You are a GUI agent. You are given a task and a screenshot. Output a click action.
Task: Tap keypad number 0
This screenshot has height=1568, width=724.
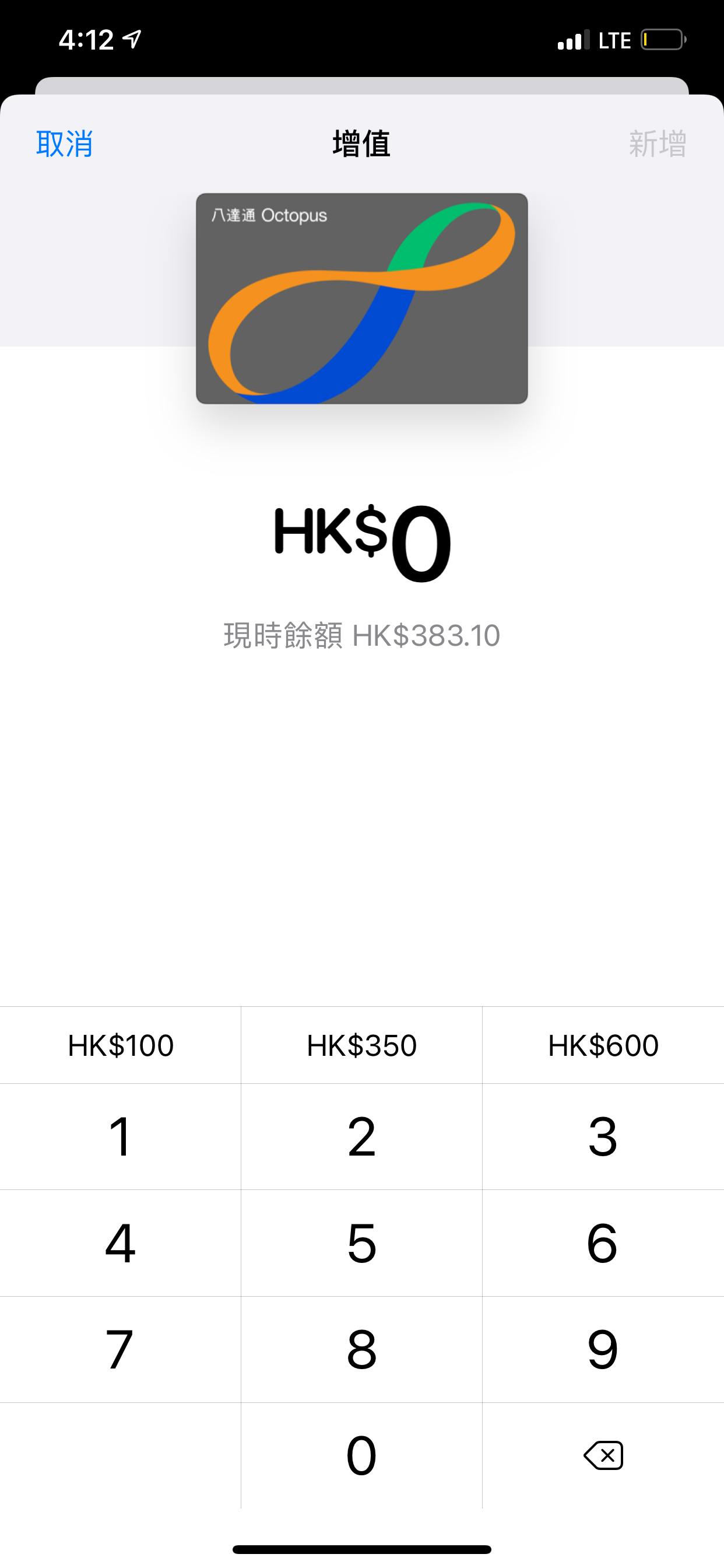pos(362,1455)
